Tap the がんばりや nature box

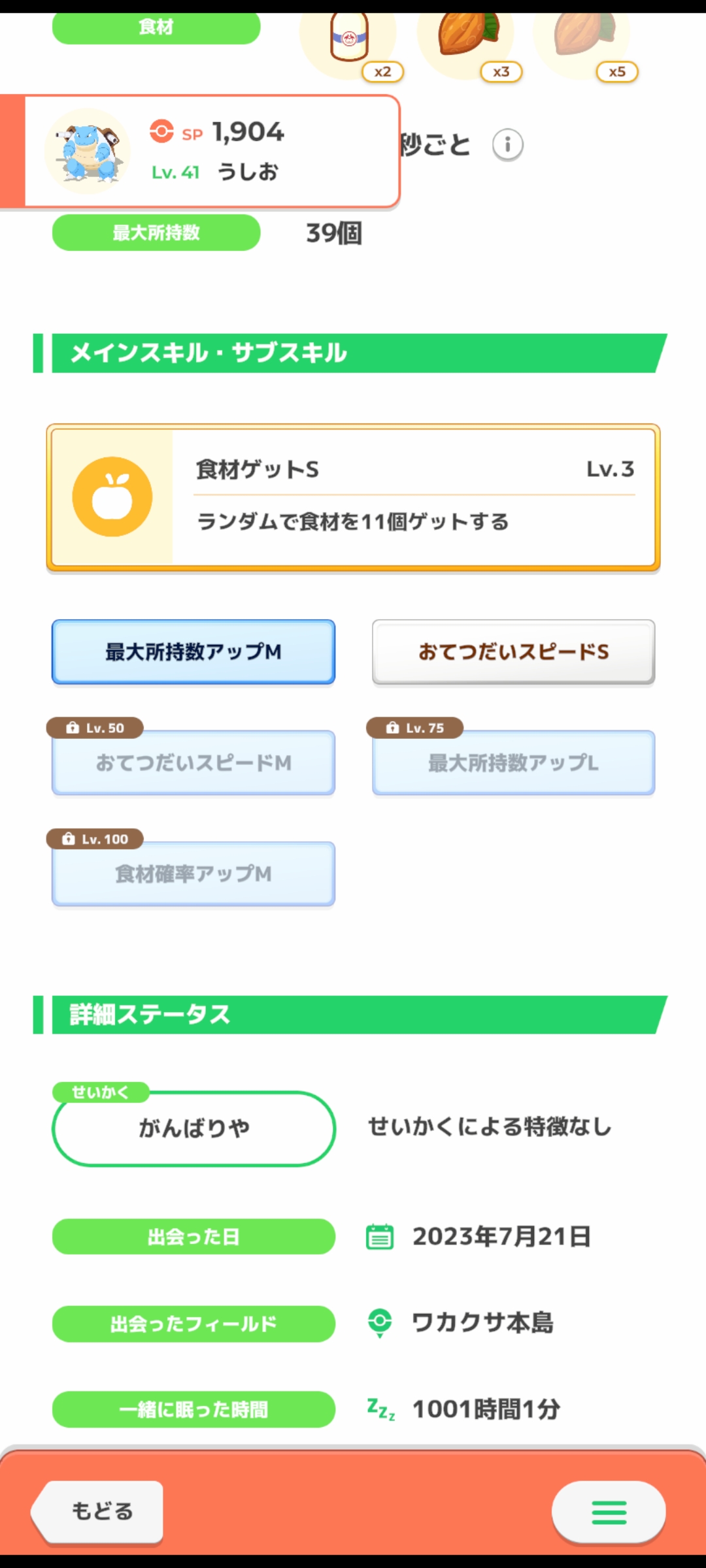tap(194, 1128)
